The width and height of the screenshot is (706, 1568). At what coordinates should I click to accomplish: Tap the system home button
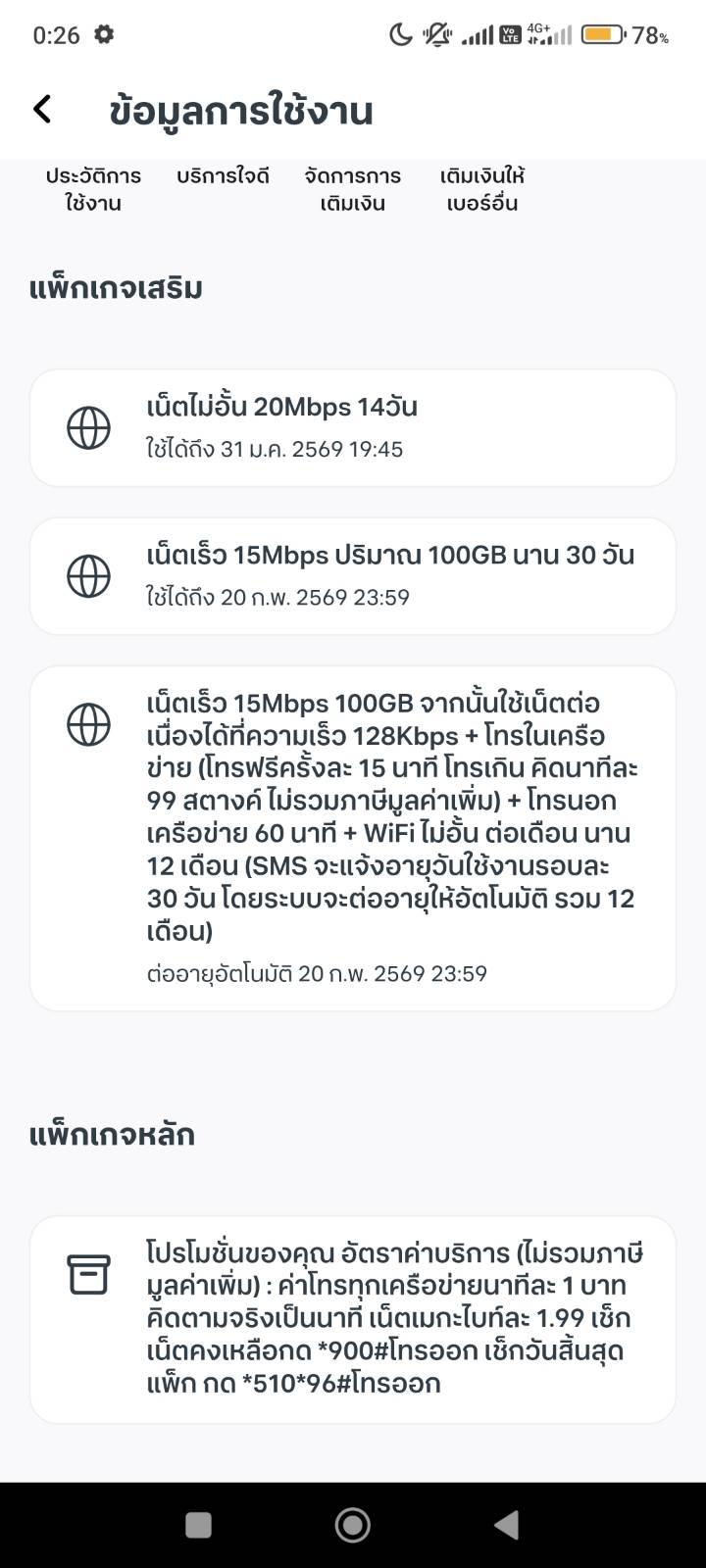[352, 1524]
